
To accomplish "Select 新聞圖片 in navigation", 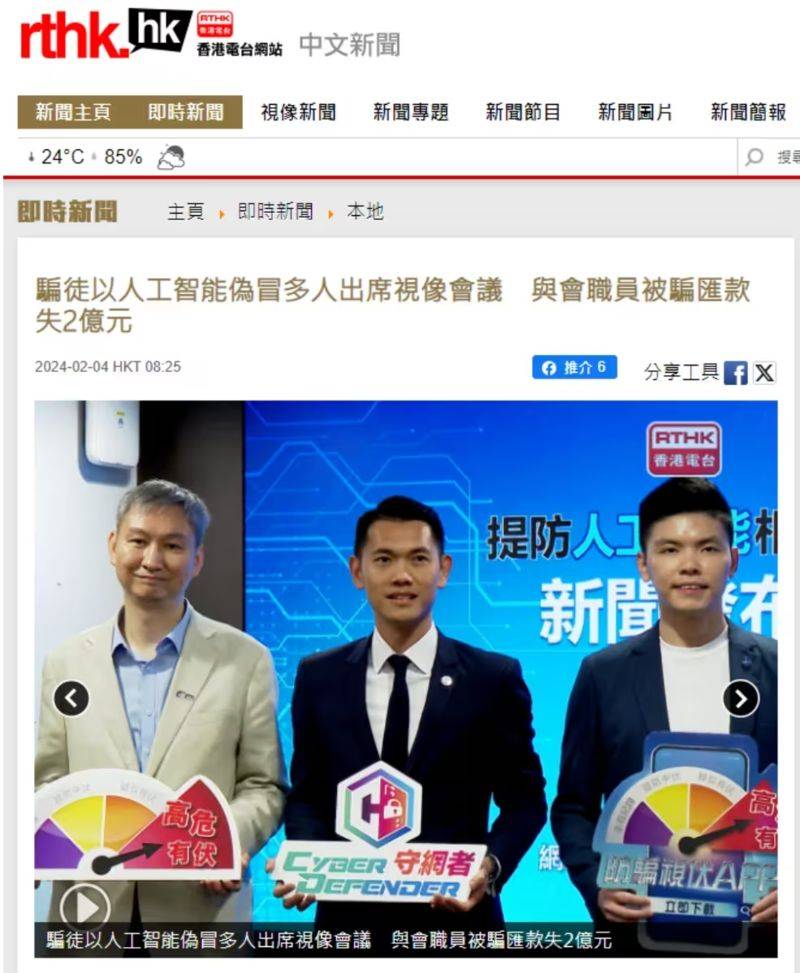I will click(636, 112).
